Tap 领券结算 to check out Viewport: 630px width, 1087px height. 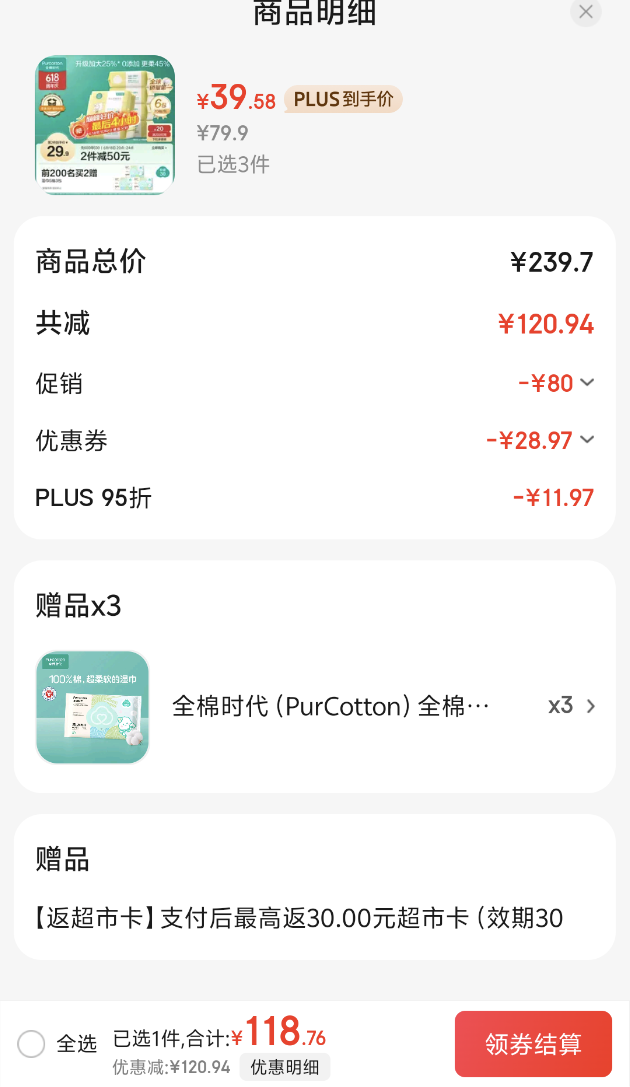pos(533,1044)
